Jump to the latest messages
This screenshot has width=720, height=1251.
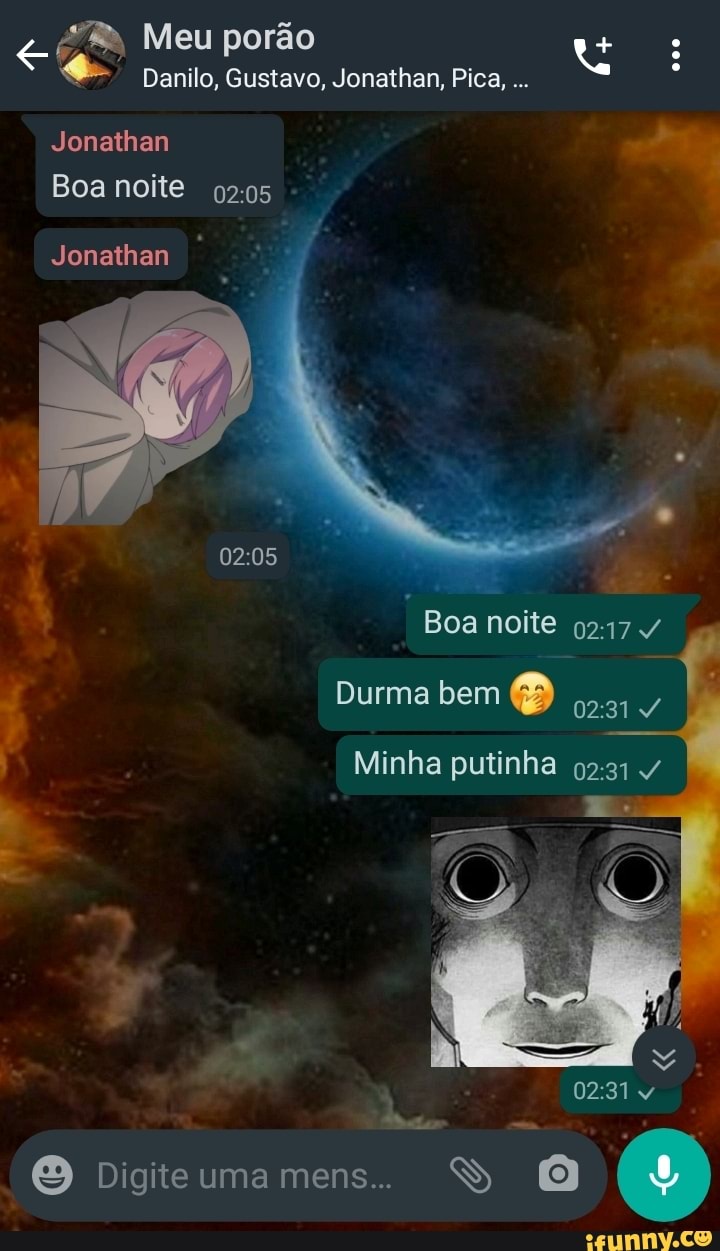click(664, 1058)
